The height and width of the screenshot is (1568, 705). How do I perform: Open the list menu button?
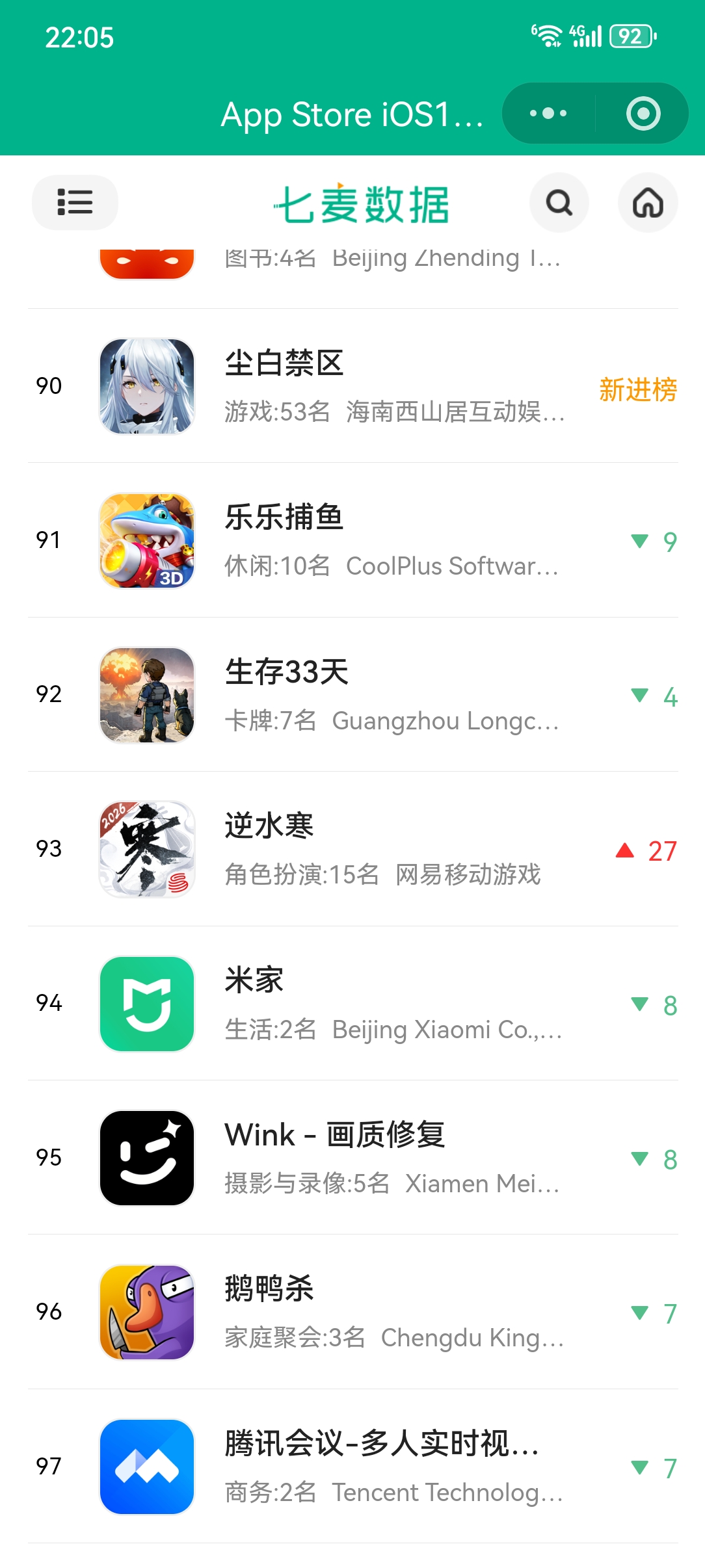click(75, 202)
